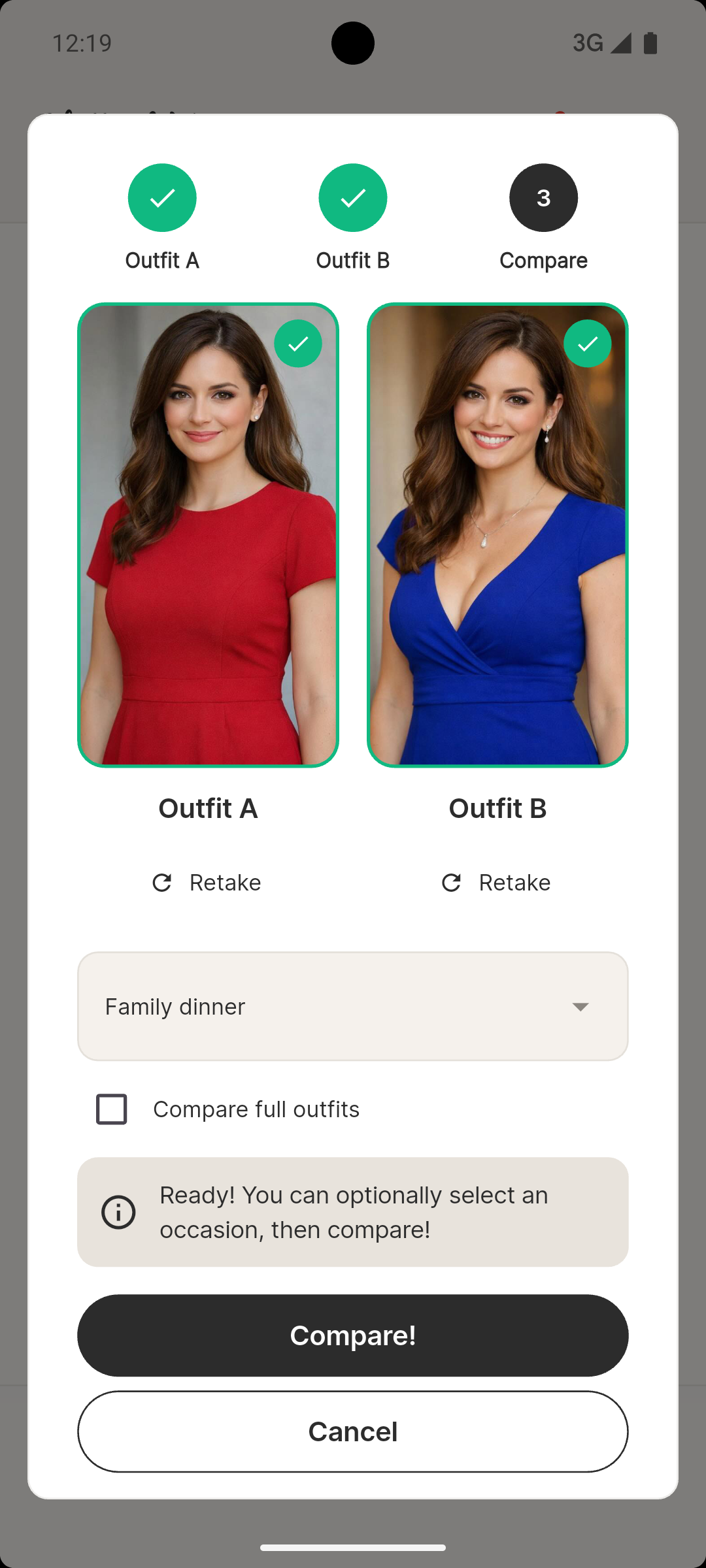706x1568 pixels.
Task: Tap the home indicator bar at screen bottom
Action: click(353, 1546)
